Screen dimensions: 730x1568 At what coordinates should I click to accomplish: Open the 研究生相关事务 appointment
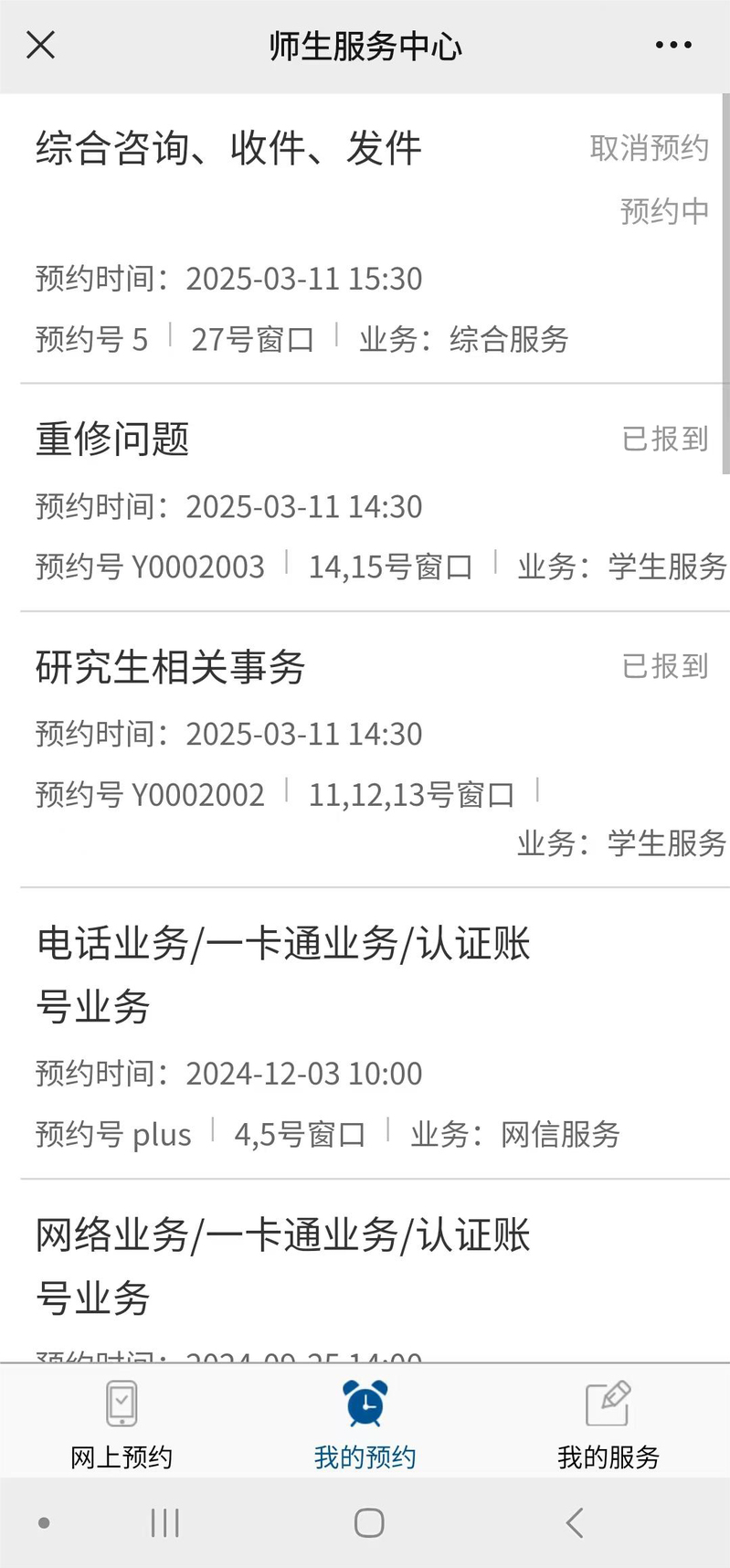[x=365, y=749]
